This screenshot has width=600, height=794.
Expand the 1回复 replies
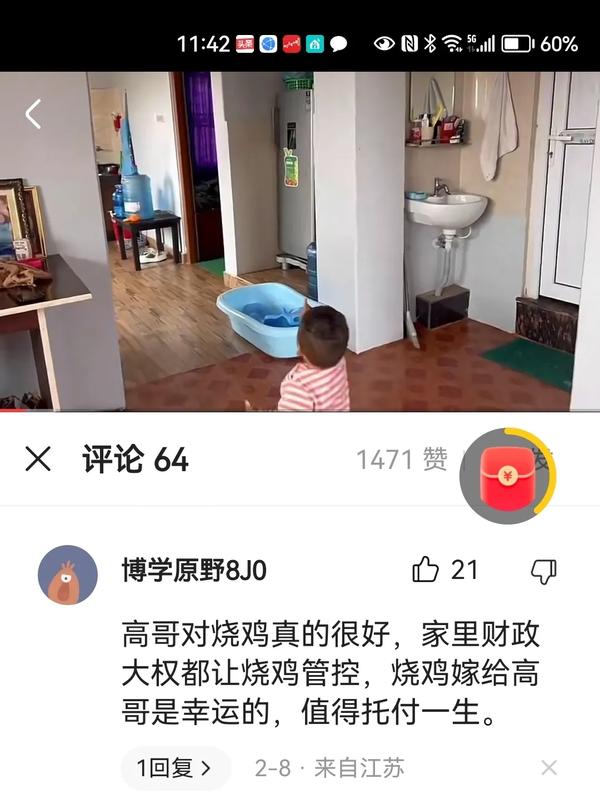coord(175,768)
